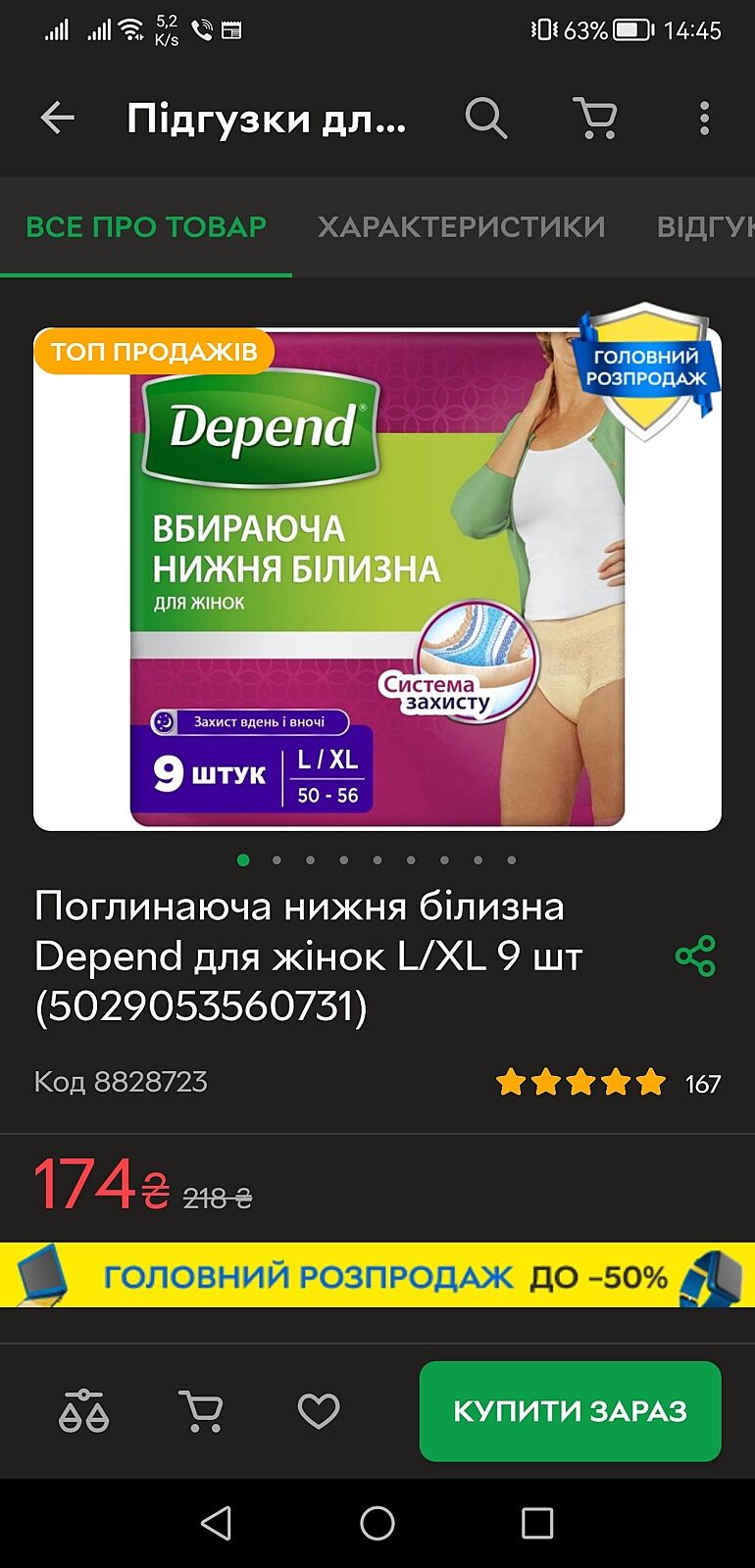This screenshot has width=755, height=1568.
Task: Open the search icon in app bar
Action: coord(485,119)
